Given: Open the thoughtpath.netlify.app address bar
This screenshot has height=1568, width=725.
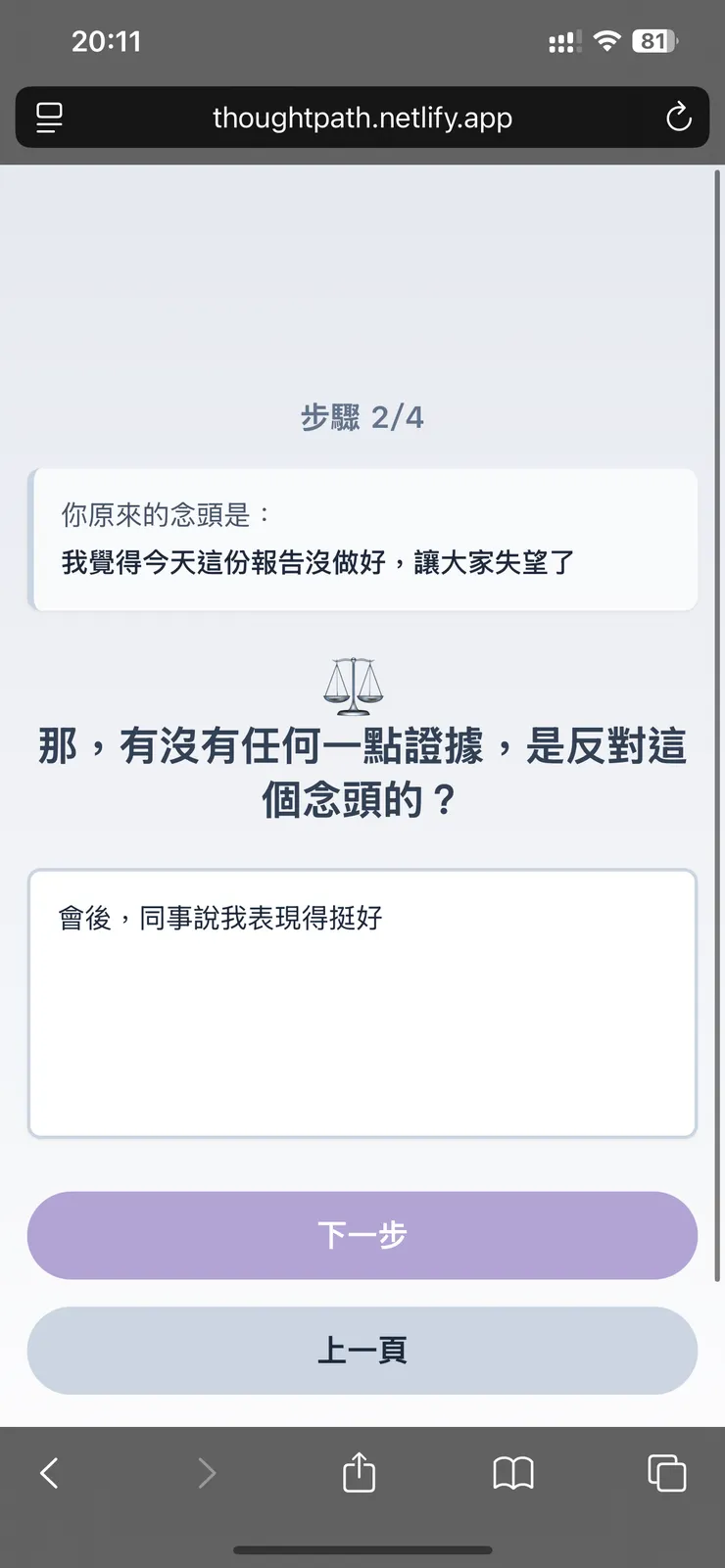Looking at the screenshot, I should click(x=362, y=118).
